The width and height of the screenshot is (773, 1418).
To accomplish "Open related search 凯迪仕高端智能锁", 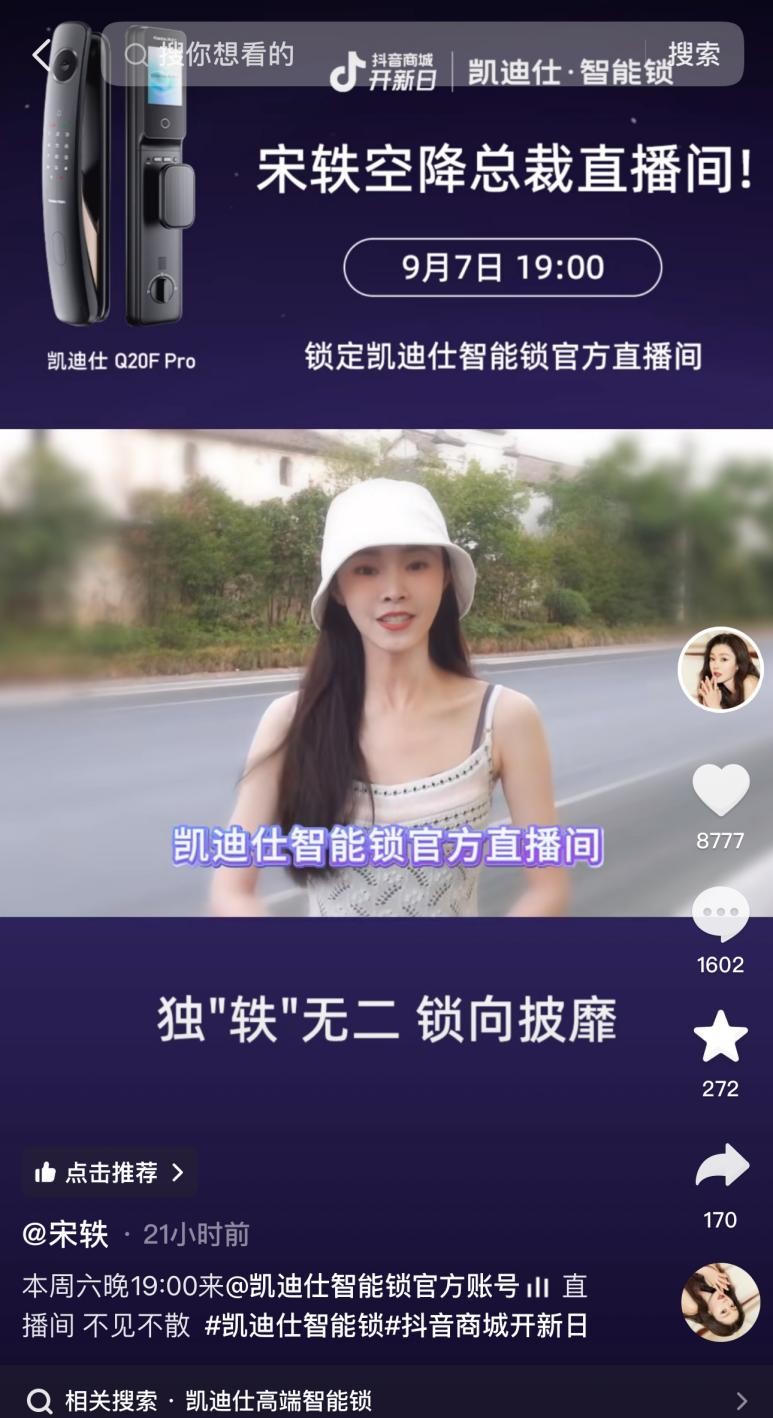I will click(x=278, y=1400).
